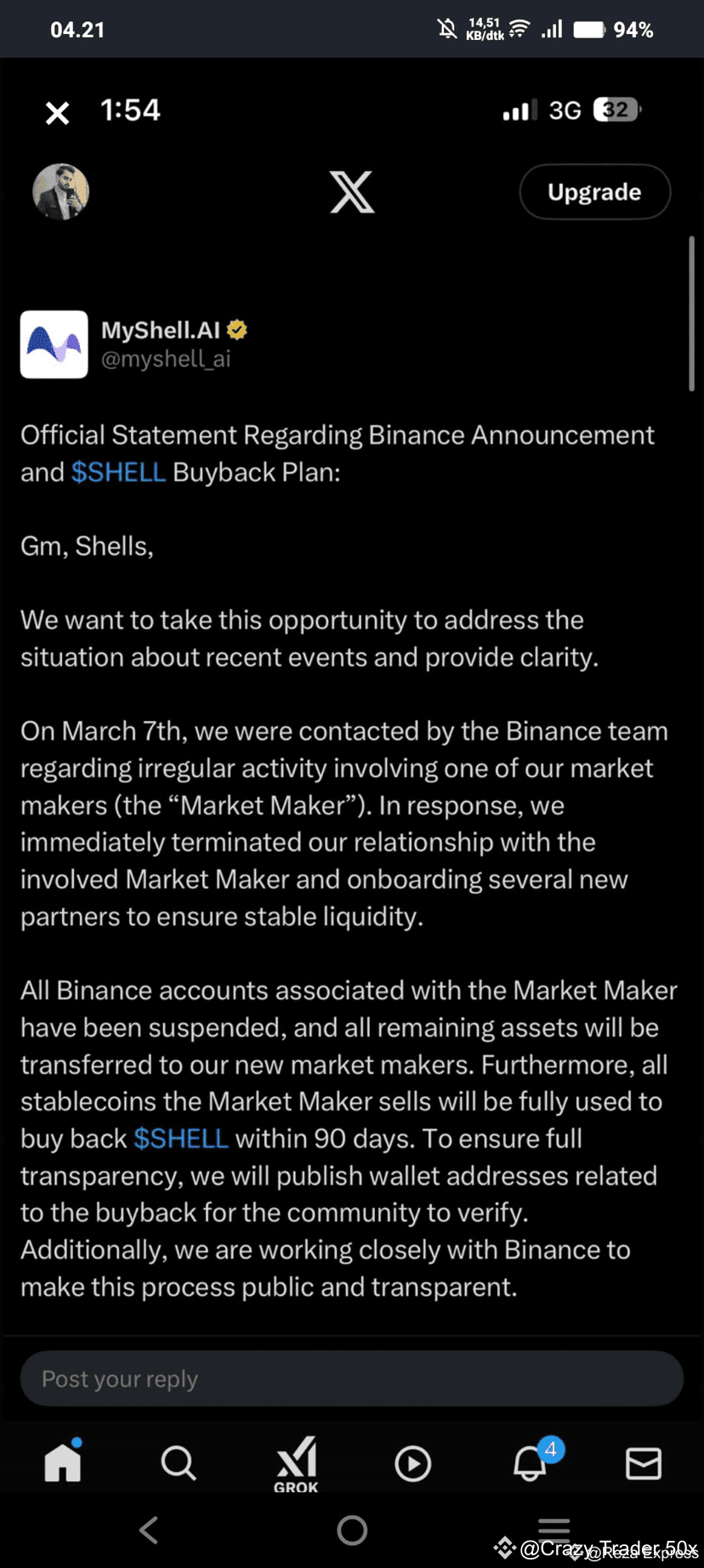Select the Search magnifier icon

tap(179, 1463)
